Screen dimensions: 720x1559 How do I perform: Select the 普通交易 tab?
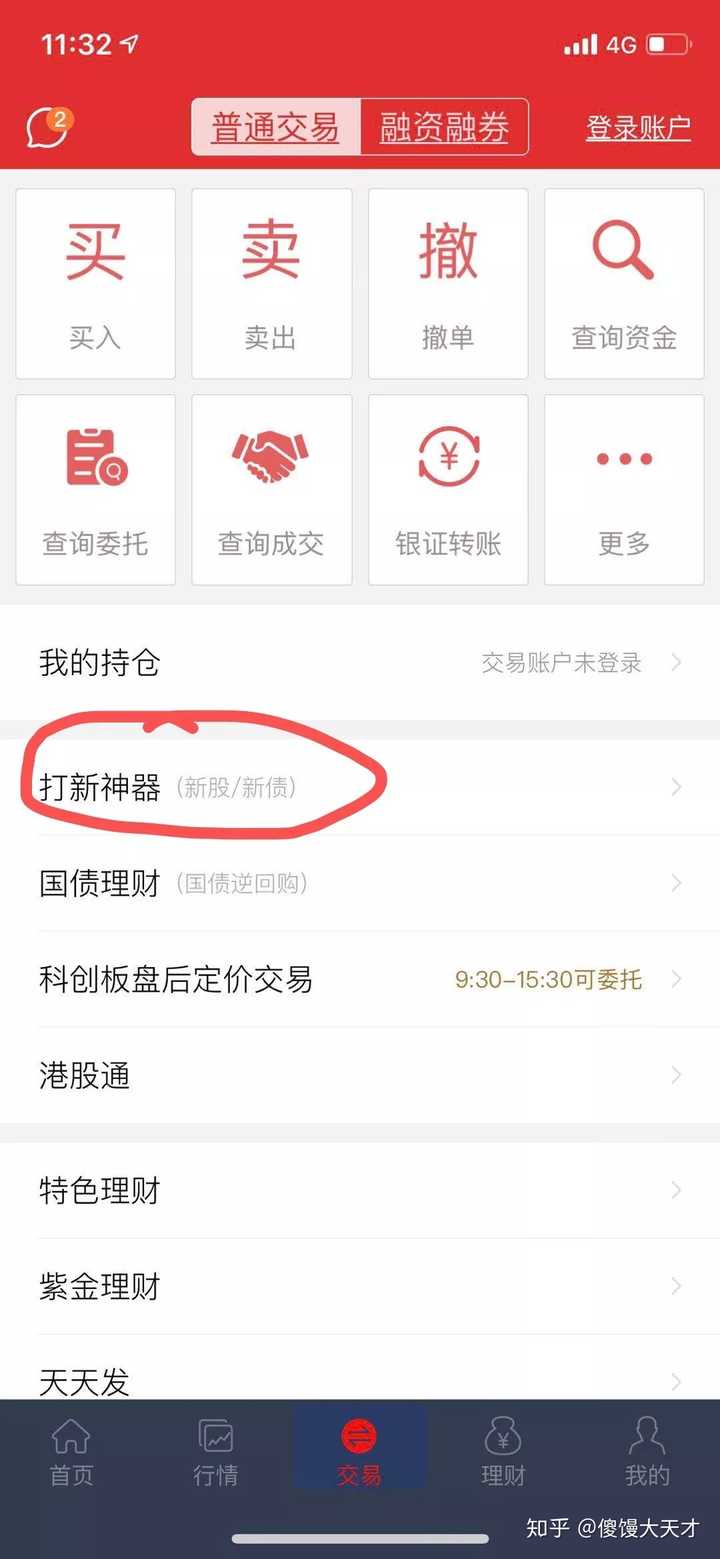(275, 128)
